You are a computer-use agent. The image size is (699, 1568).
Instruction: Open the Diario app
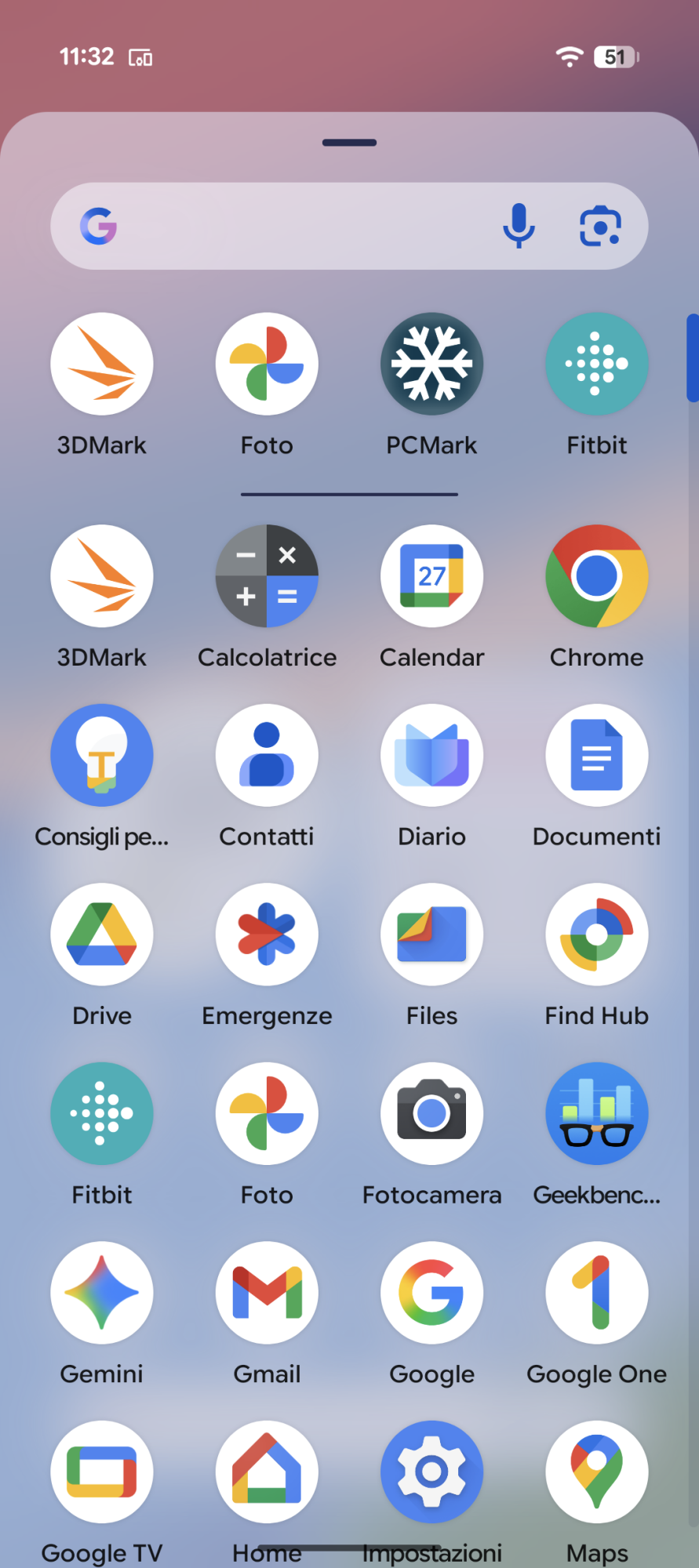pyautogui.click(x=431, y=755)
